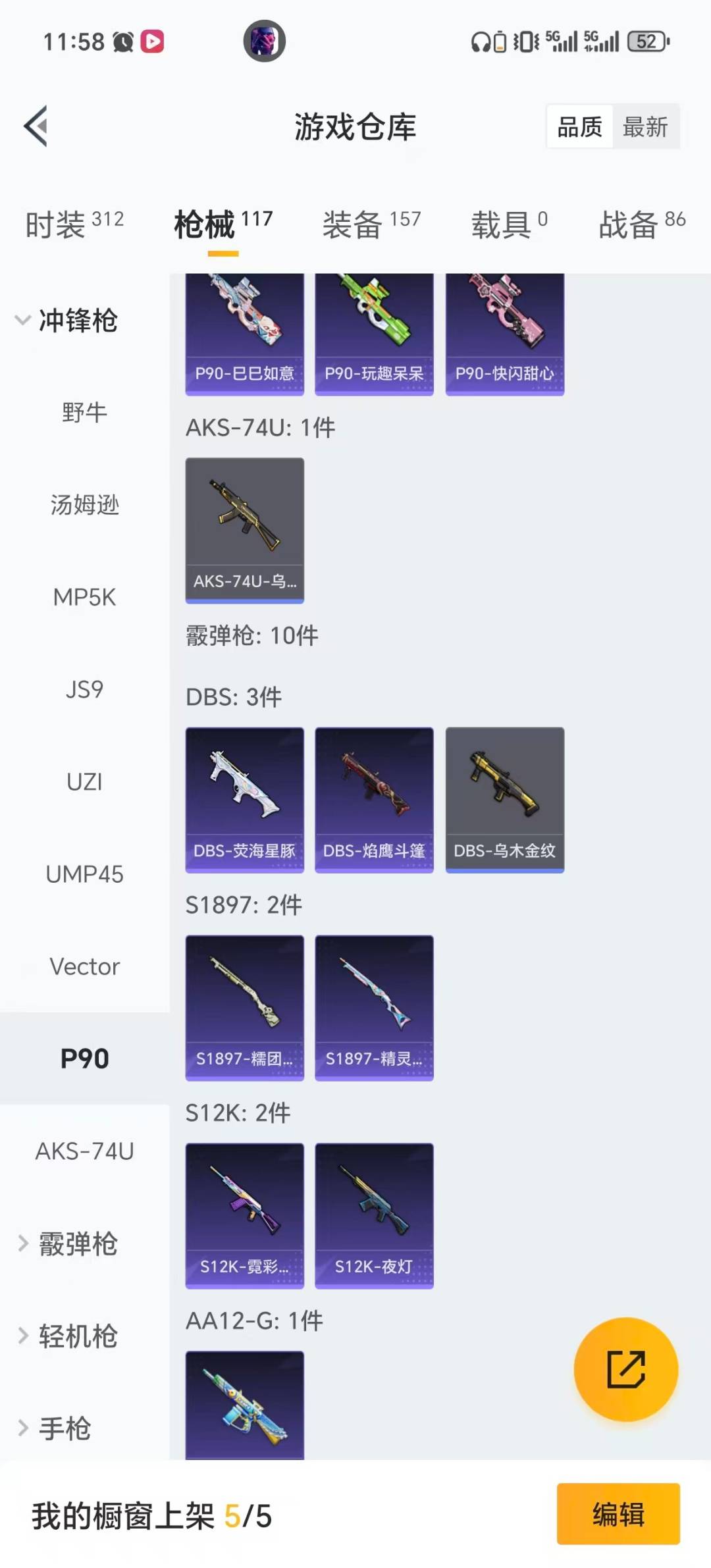711x1568 pixels.
Task: Open the yellow share floating button
Action: 625,1369
